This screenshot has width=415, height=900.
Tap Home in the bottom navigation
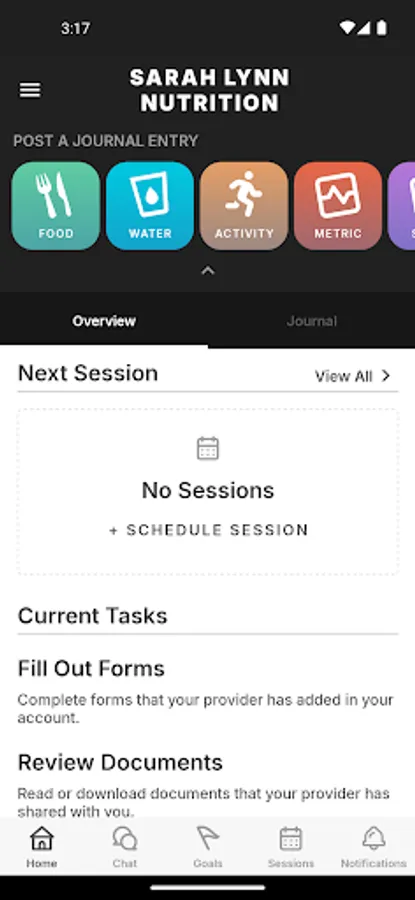click(x=41, y=847)
